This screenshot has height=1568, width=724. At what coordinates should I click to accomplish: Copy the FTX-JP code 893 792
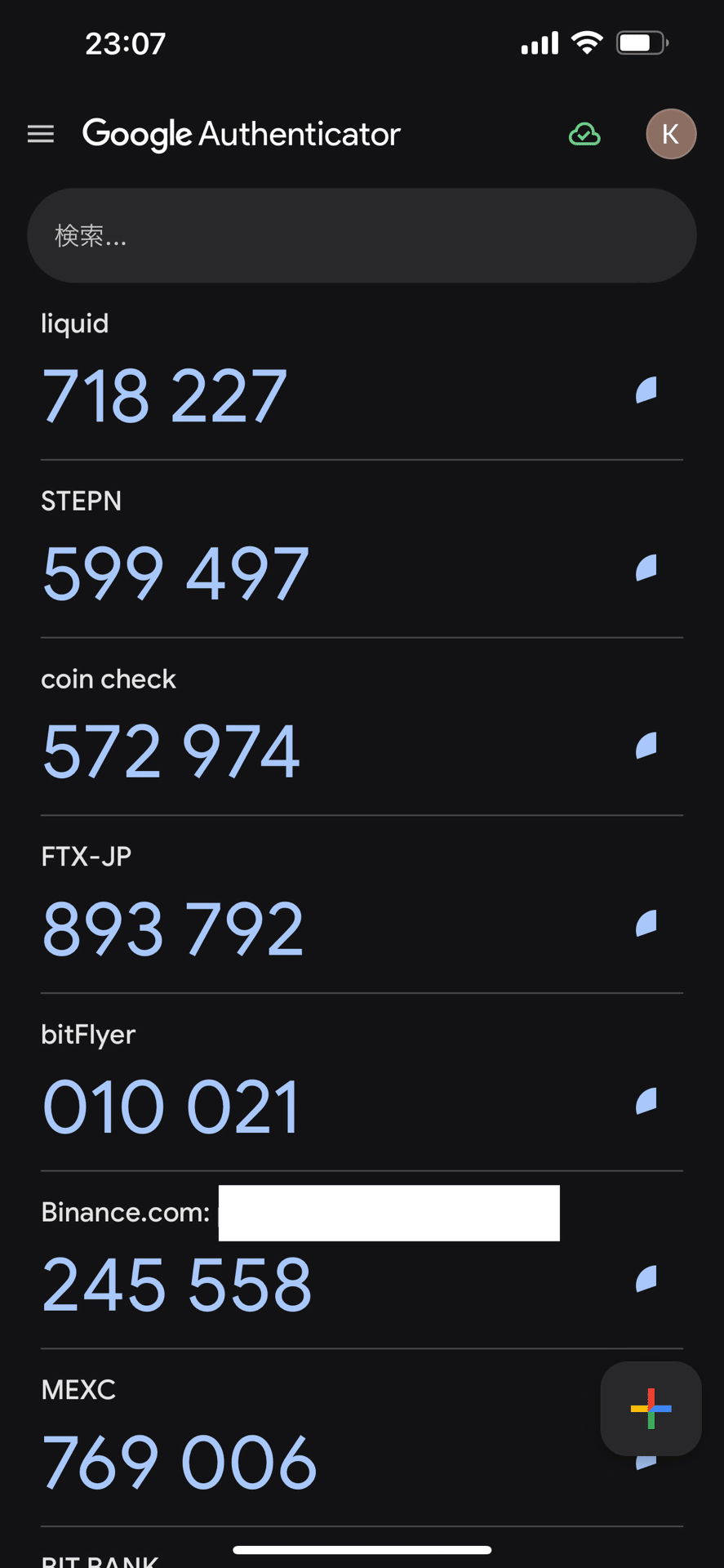click(173, 929)
